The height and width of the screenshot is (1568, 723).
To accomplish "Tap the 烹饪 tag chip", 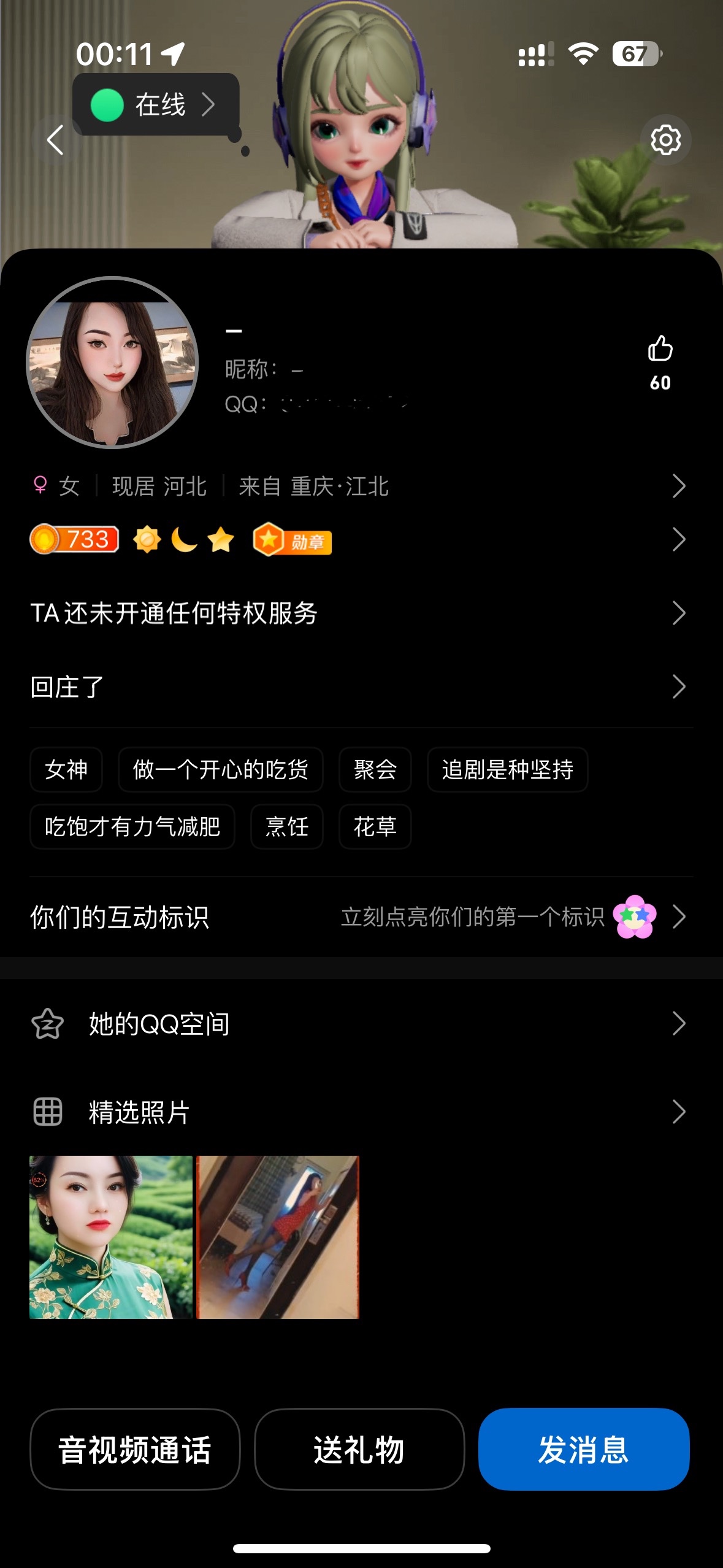I will pos(286,826).
